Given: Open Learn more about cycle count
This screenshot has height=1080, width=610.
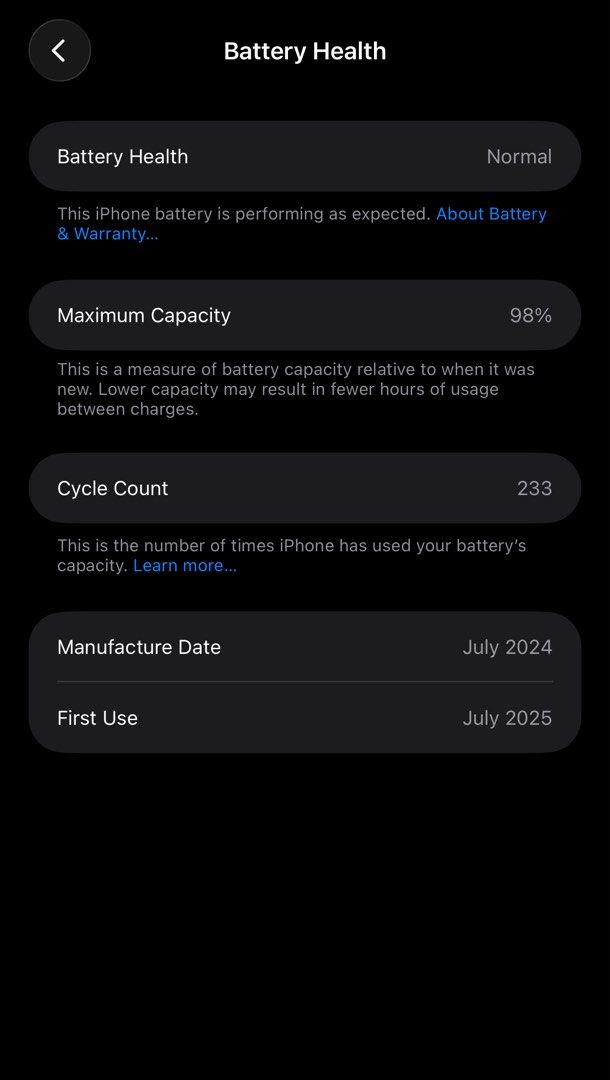Looking at the screenshot, I should coord(185,566).
